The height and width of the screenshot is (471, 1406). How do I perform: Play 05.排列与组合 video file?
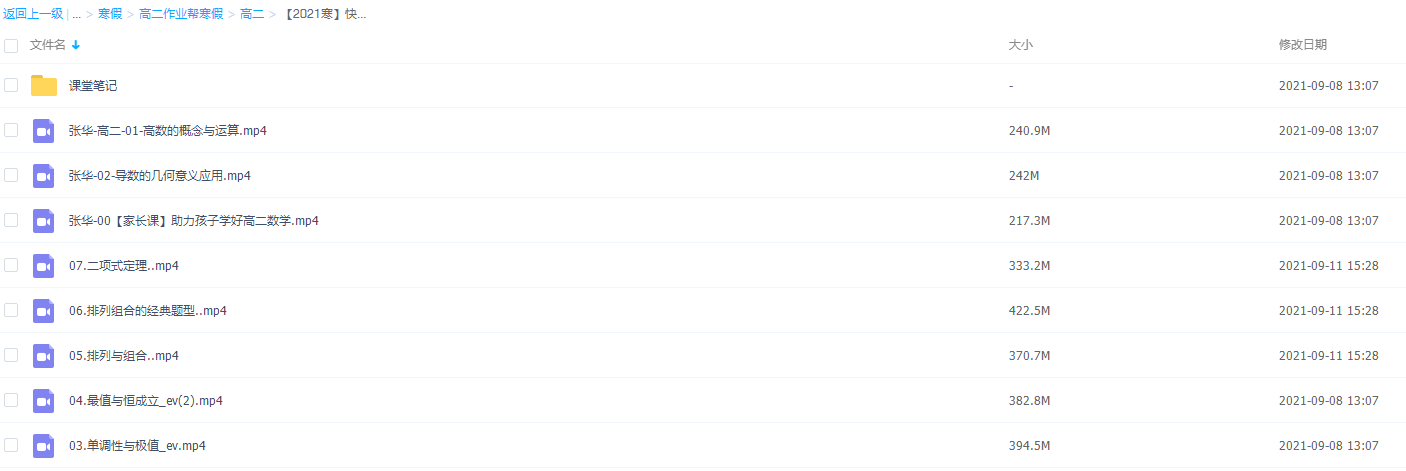coord(124,356)
